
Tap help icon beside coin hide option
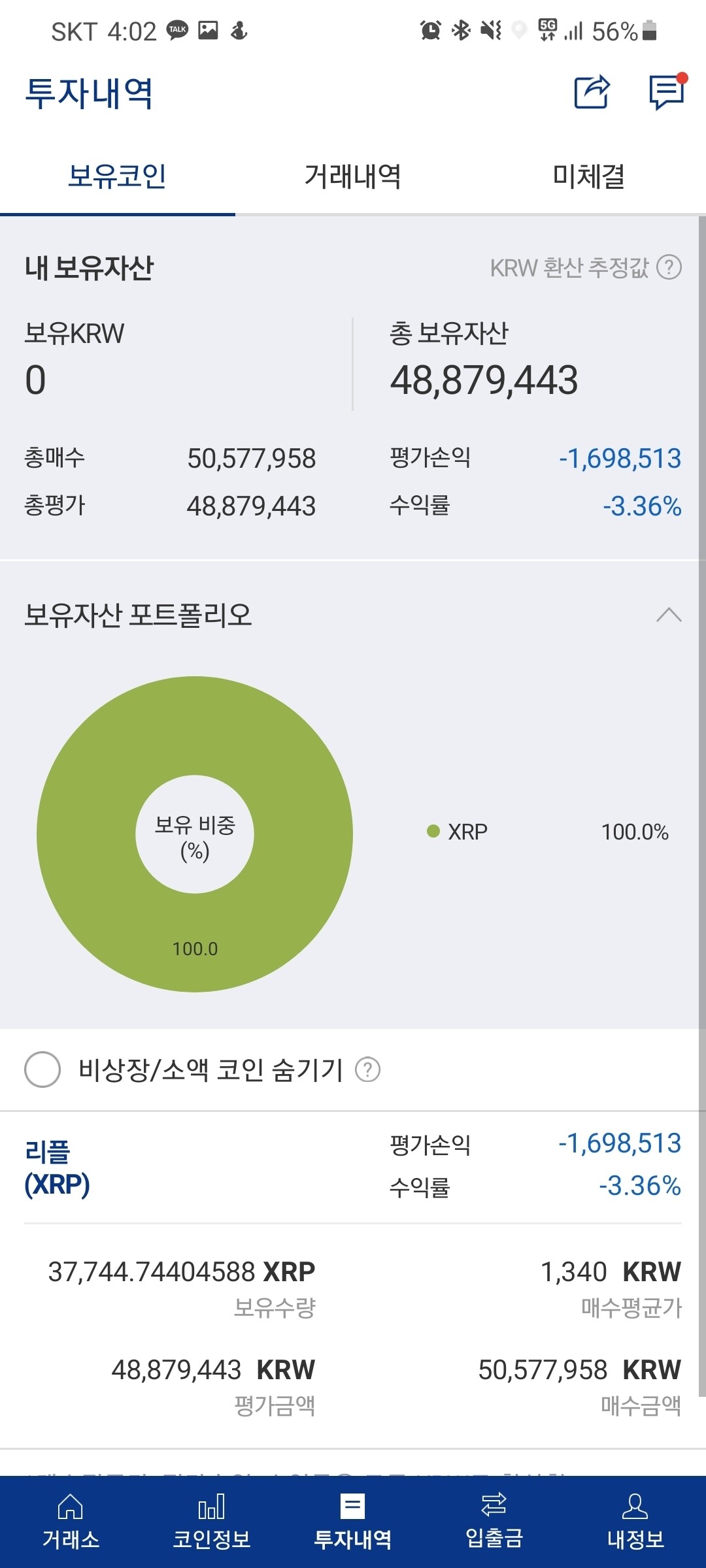click(x=368, y=1070)
